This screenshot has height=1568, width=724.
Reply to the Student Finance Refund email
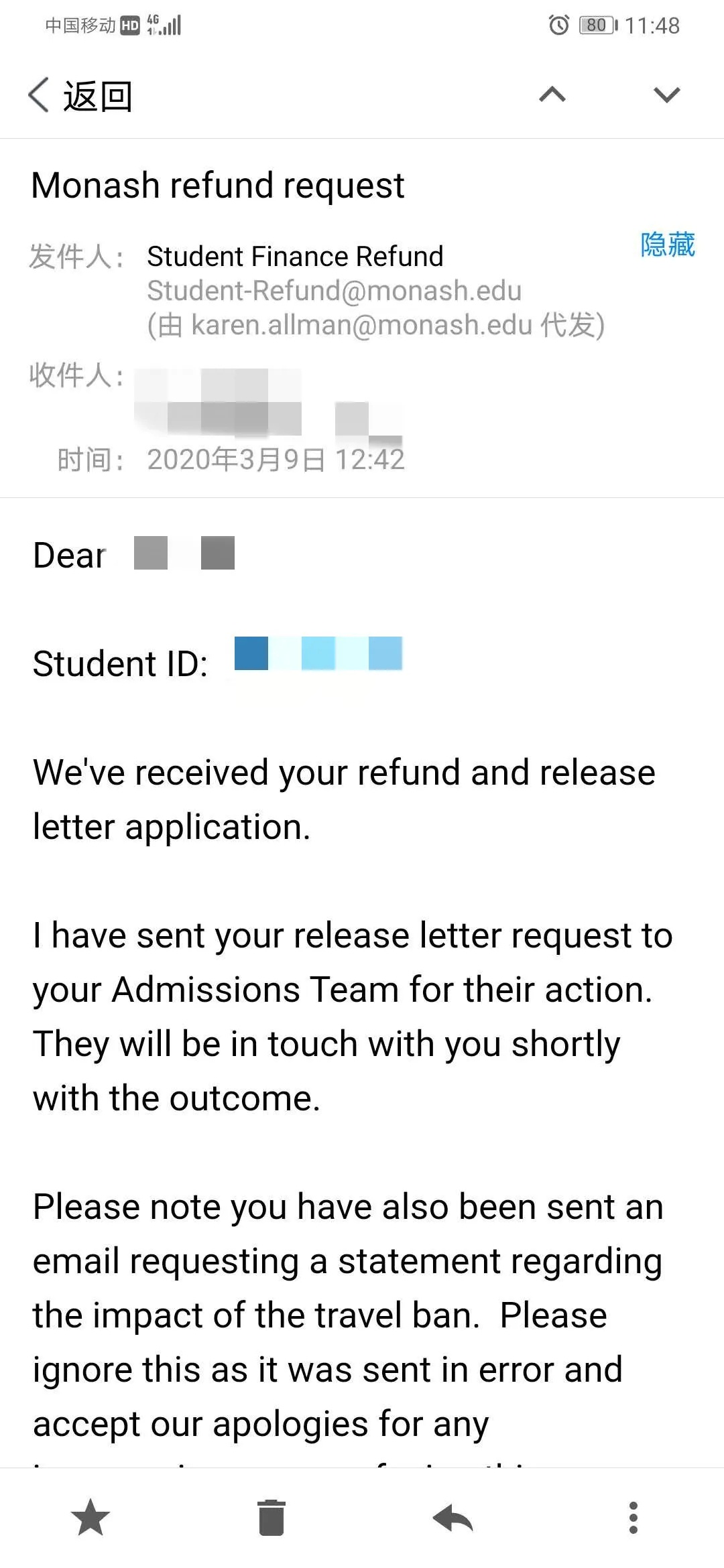point(452,1517)
